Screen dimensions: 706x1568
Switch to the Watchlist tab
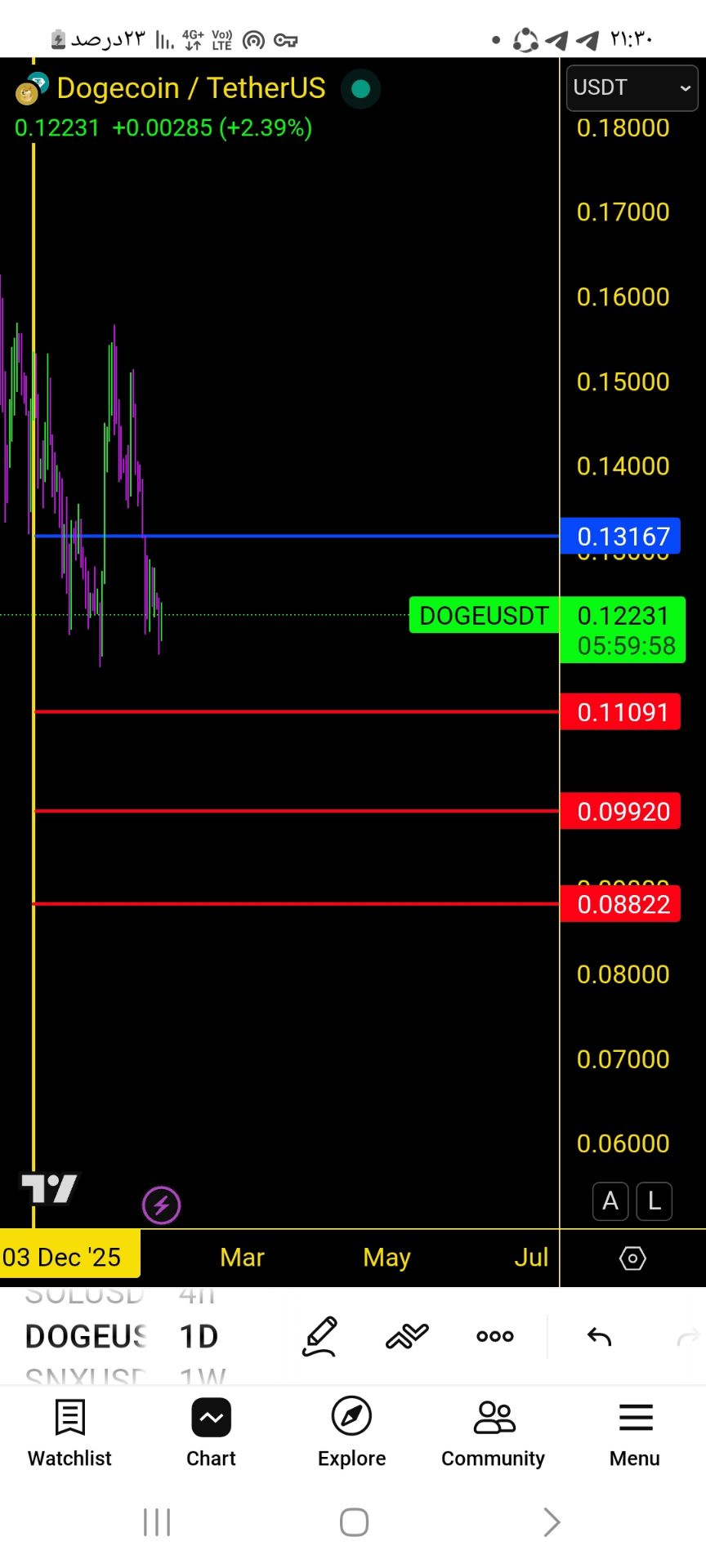69,1432
